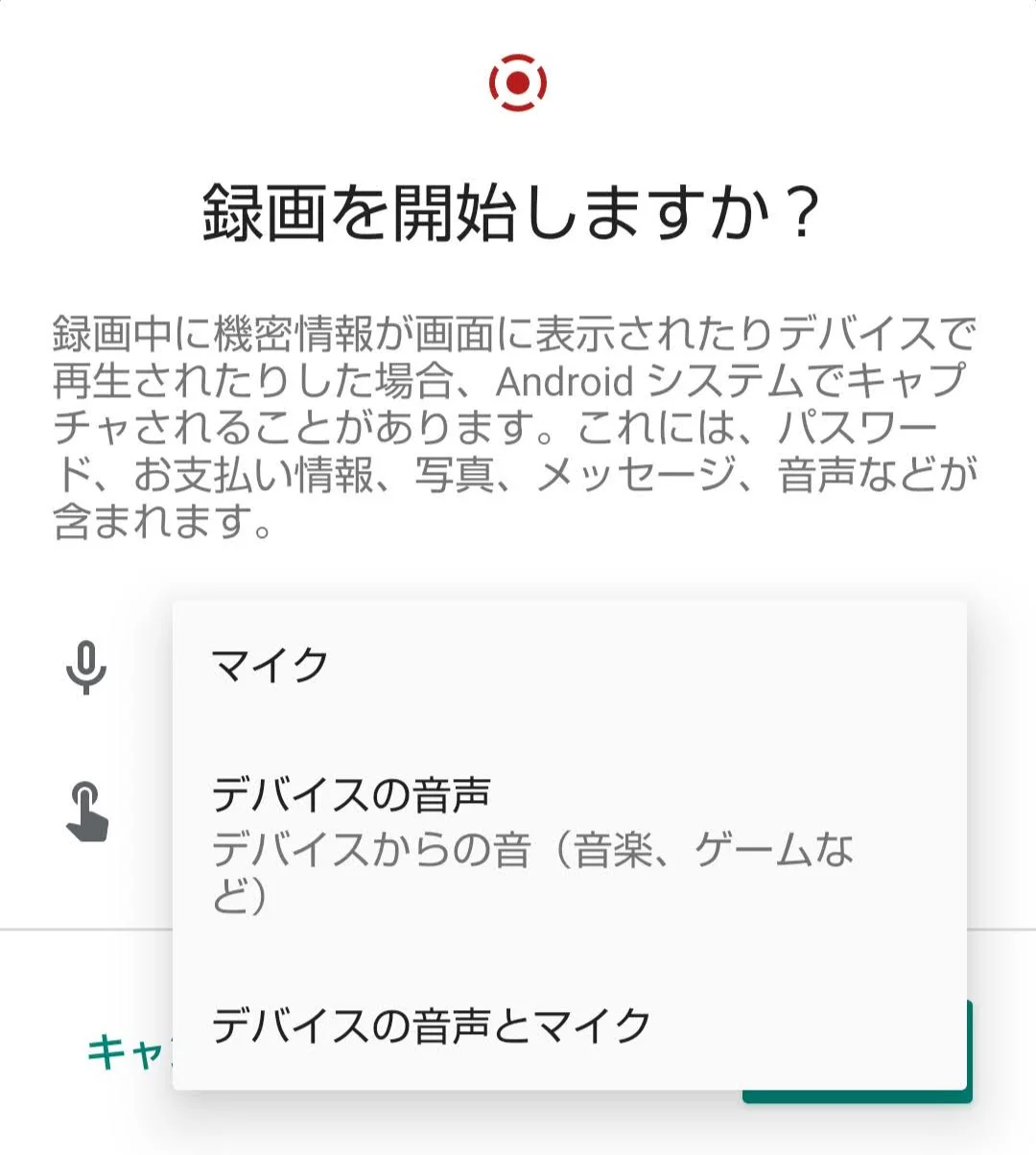Image resolution: width=1036 pixels, height=1155 pixels.
Task: Click the red target-shaped recorder icon
Action: 518,82
